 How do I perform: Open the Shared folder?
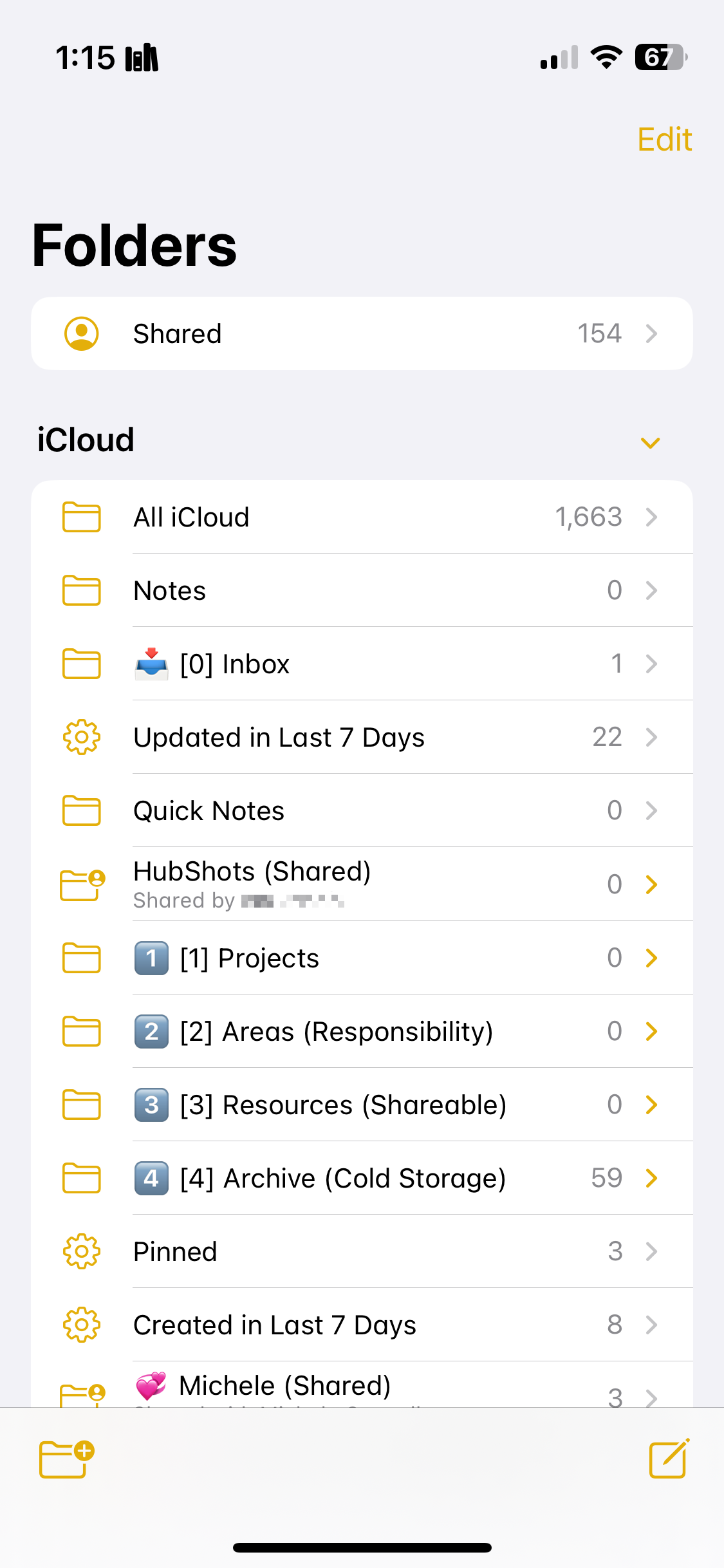(362, 333)
